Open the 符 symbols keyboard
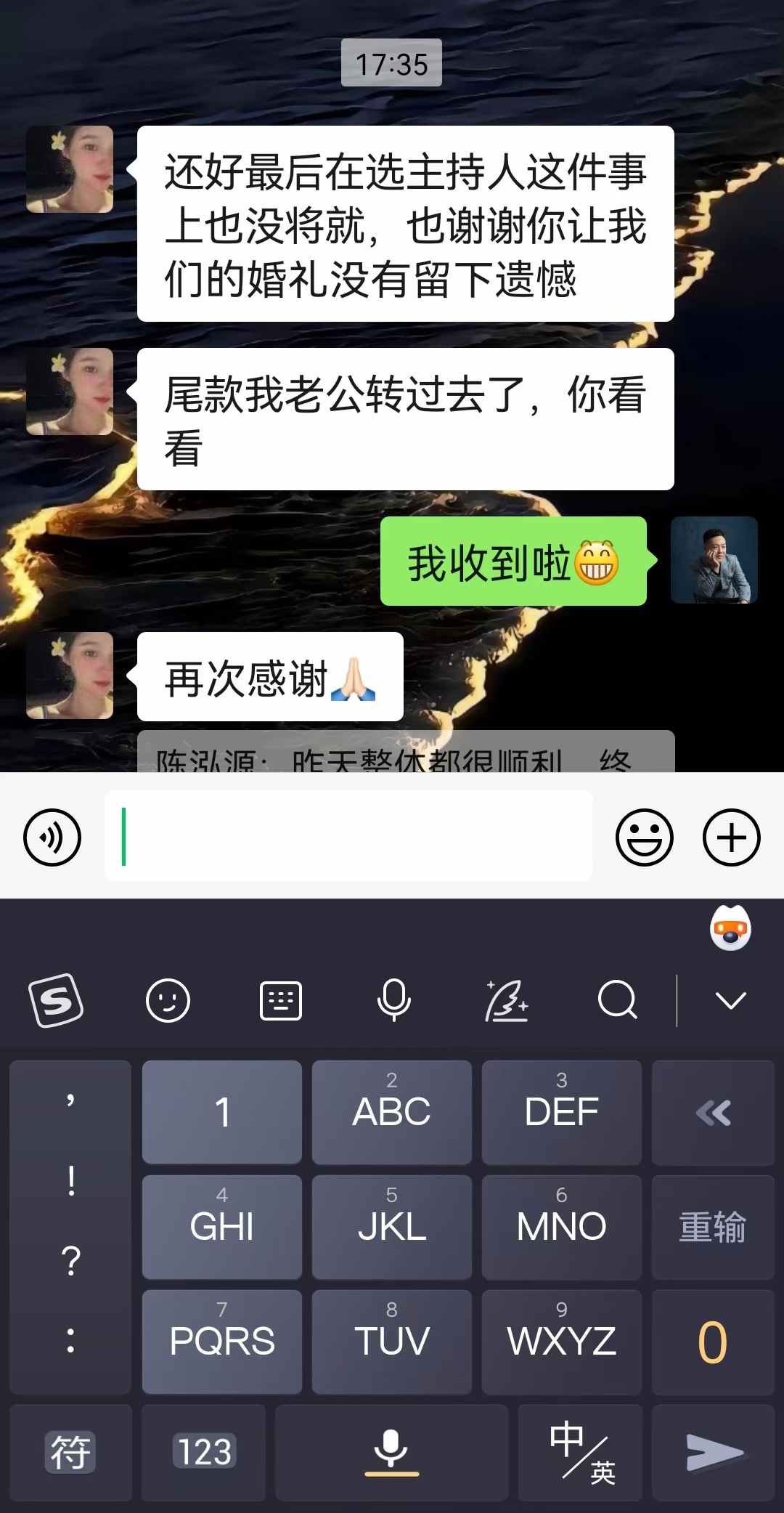Screen dimensions: 784x1513 point(70,1452)
